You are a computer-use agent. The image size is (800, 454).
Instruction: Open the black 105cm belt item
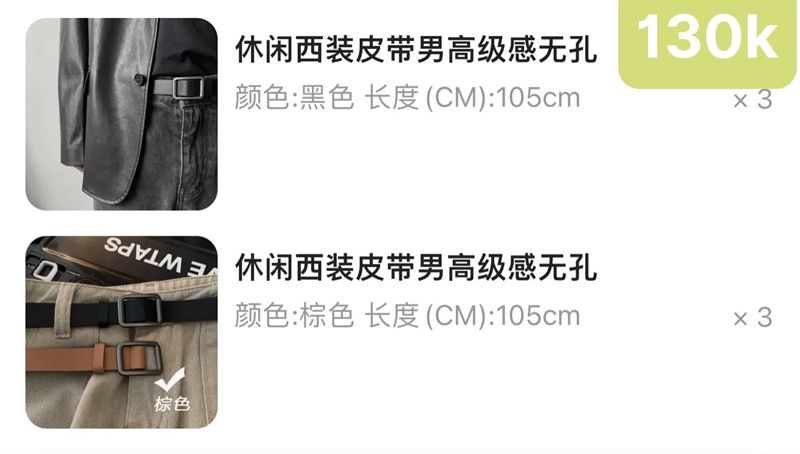(x=415, y=50)
